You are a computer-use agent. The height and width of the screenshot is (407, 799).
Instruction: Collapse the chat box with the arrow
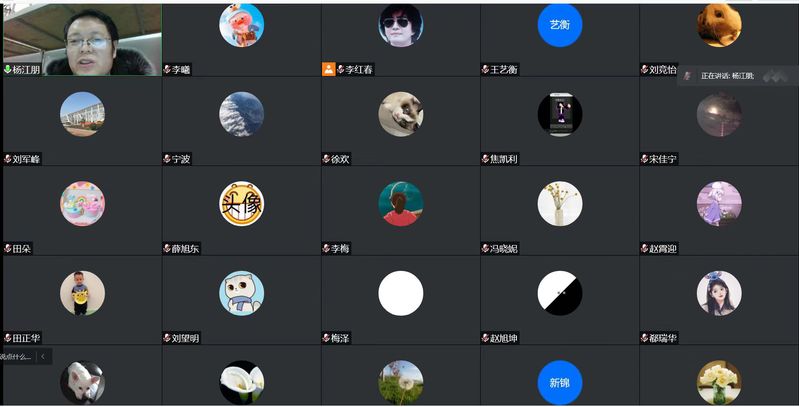[43, 356]
